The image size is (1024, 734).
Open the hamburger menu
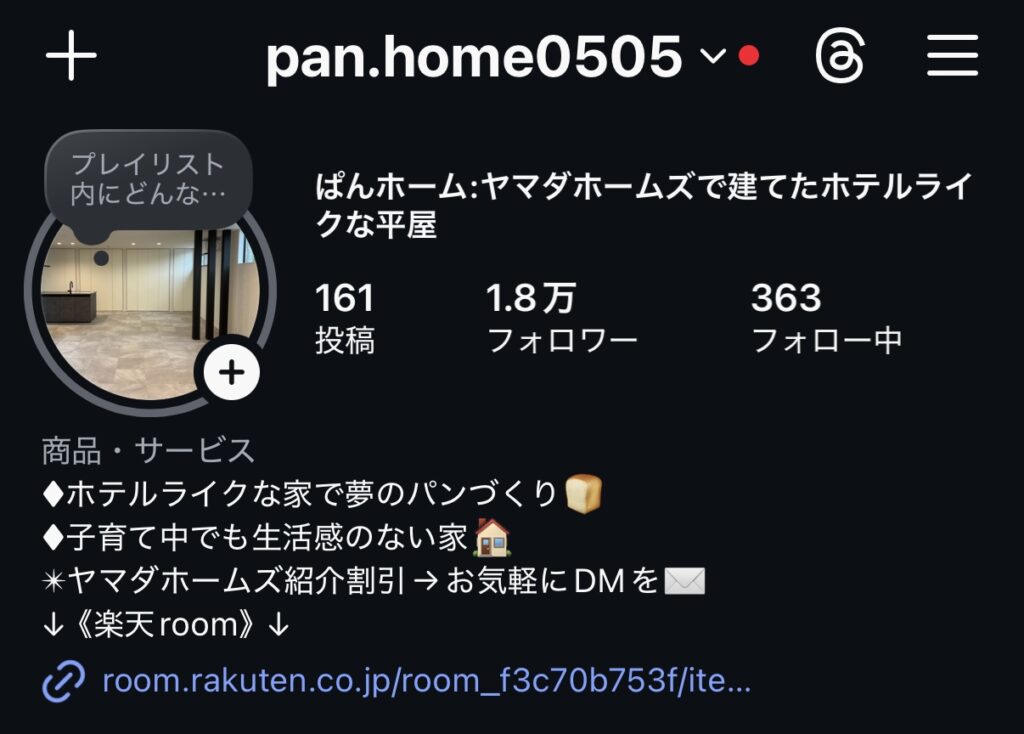click(x=951, y=58)
